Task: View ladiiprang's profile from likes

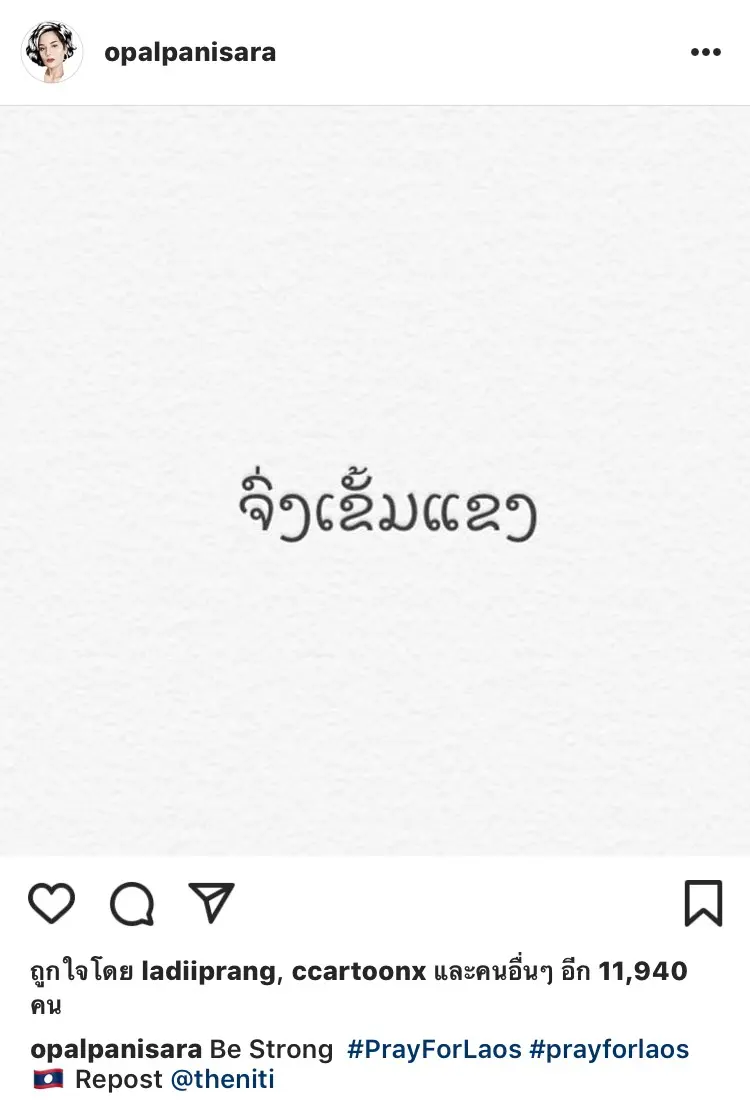Action: coord(208,971)
